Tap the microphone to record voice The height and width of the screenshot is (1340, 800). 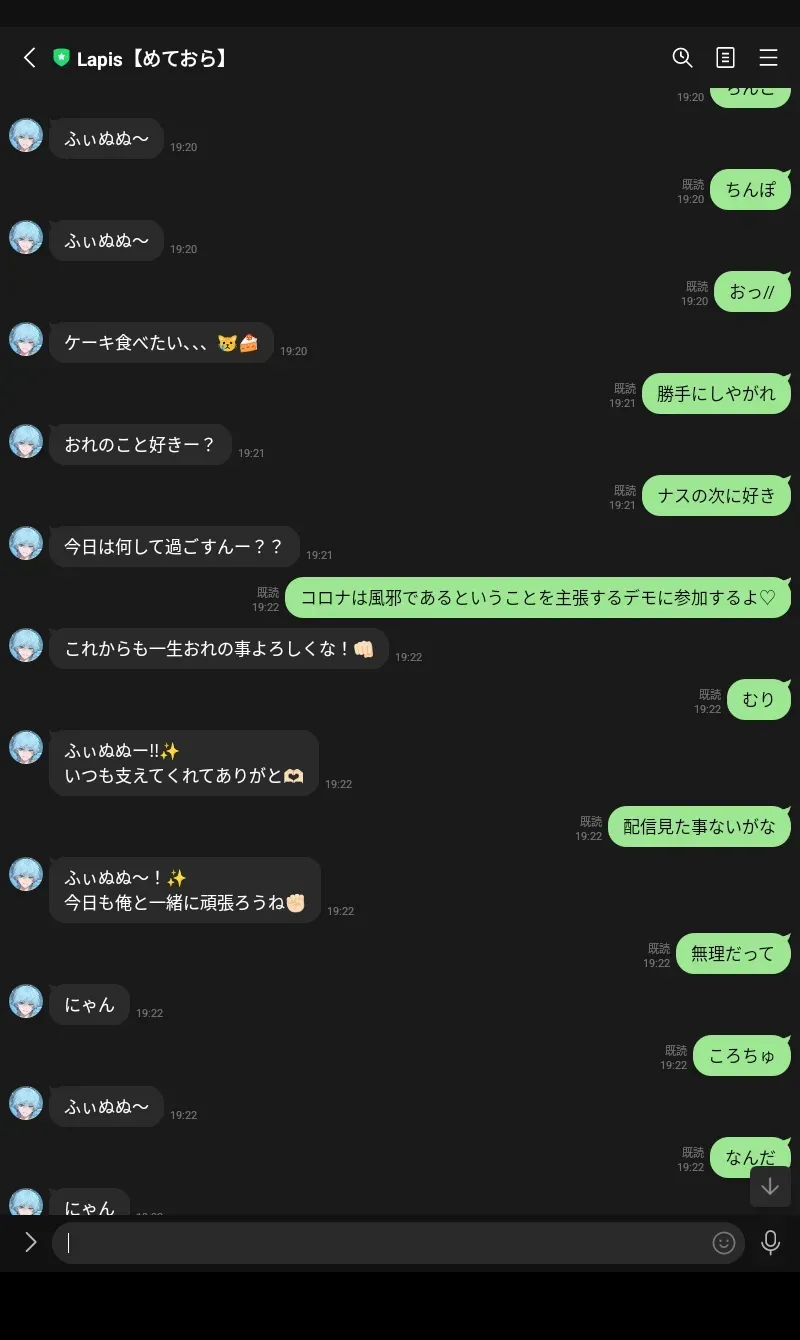(x=770, y=1242)
